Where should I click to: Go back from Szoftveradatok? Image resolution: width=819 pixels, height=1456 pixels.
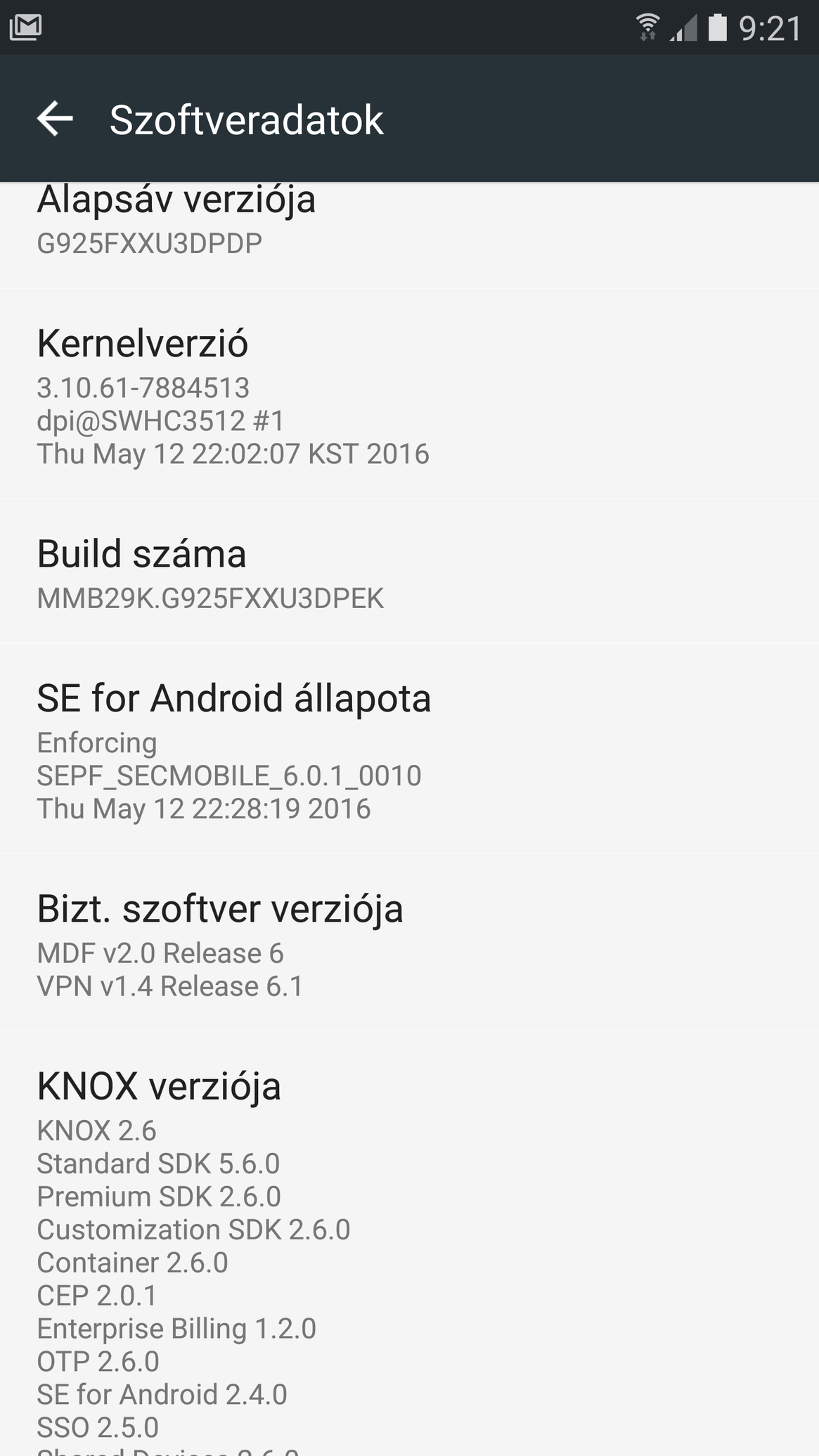click(55, 119)
